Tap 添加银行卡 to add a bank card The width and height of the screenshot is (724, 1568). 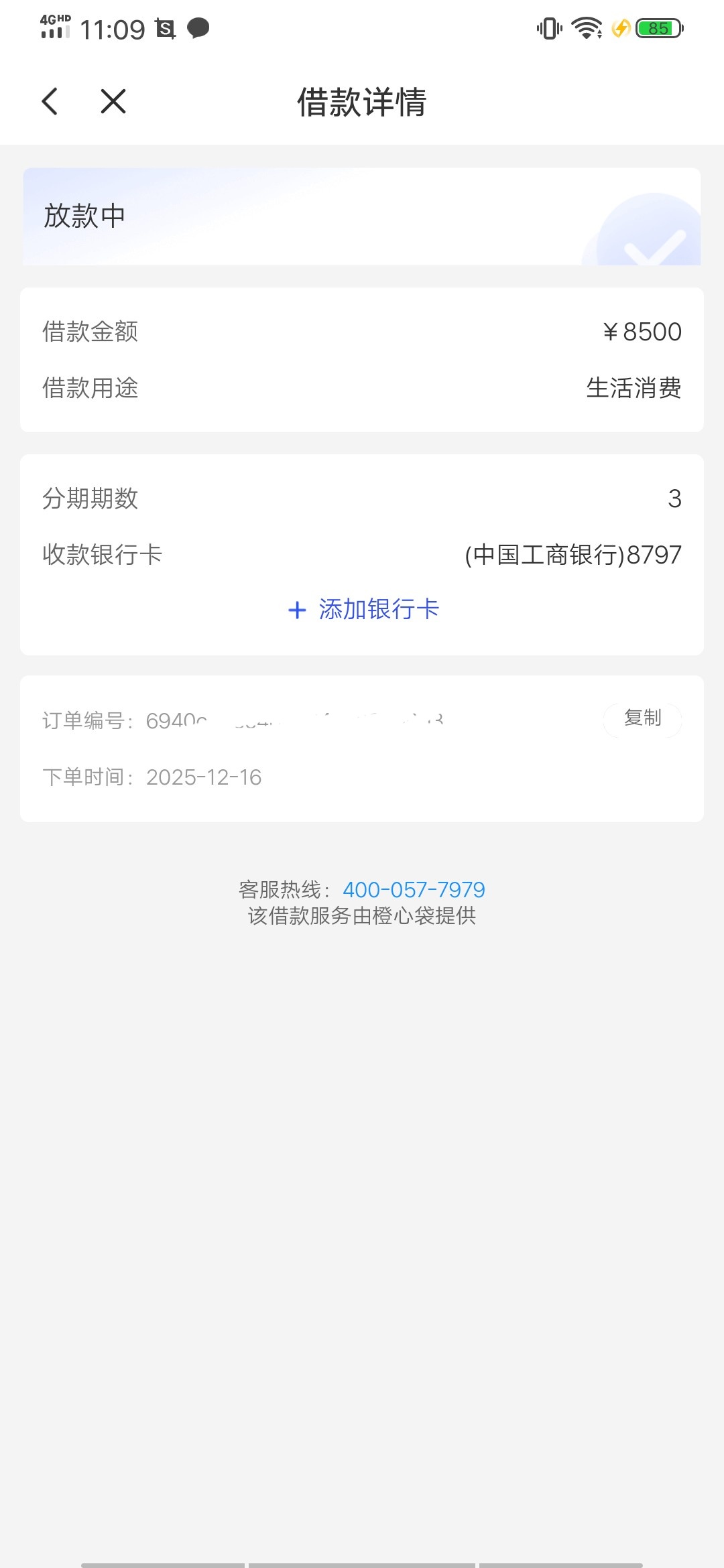(x=379, y=610)
